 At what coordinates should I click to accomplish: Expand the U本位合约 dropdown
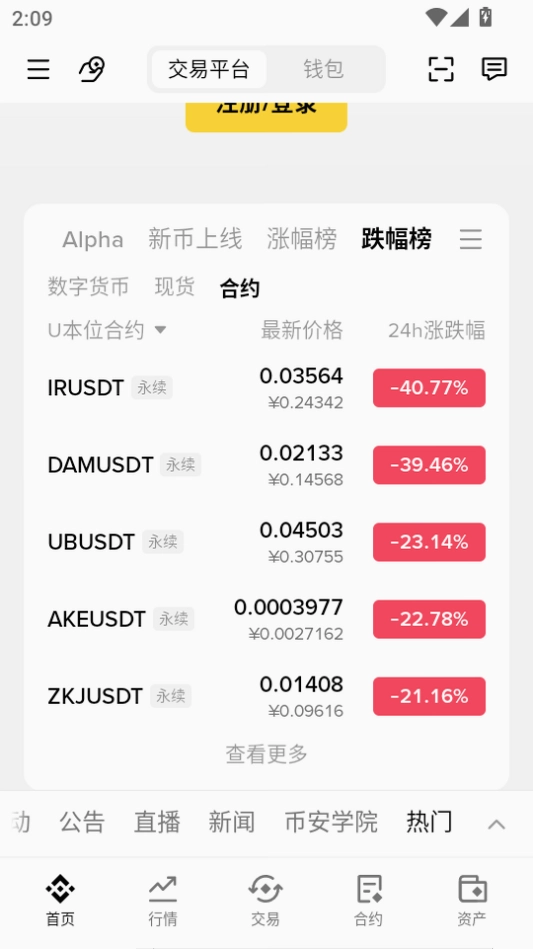[107, 330]
